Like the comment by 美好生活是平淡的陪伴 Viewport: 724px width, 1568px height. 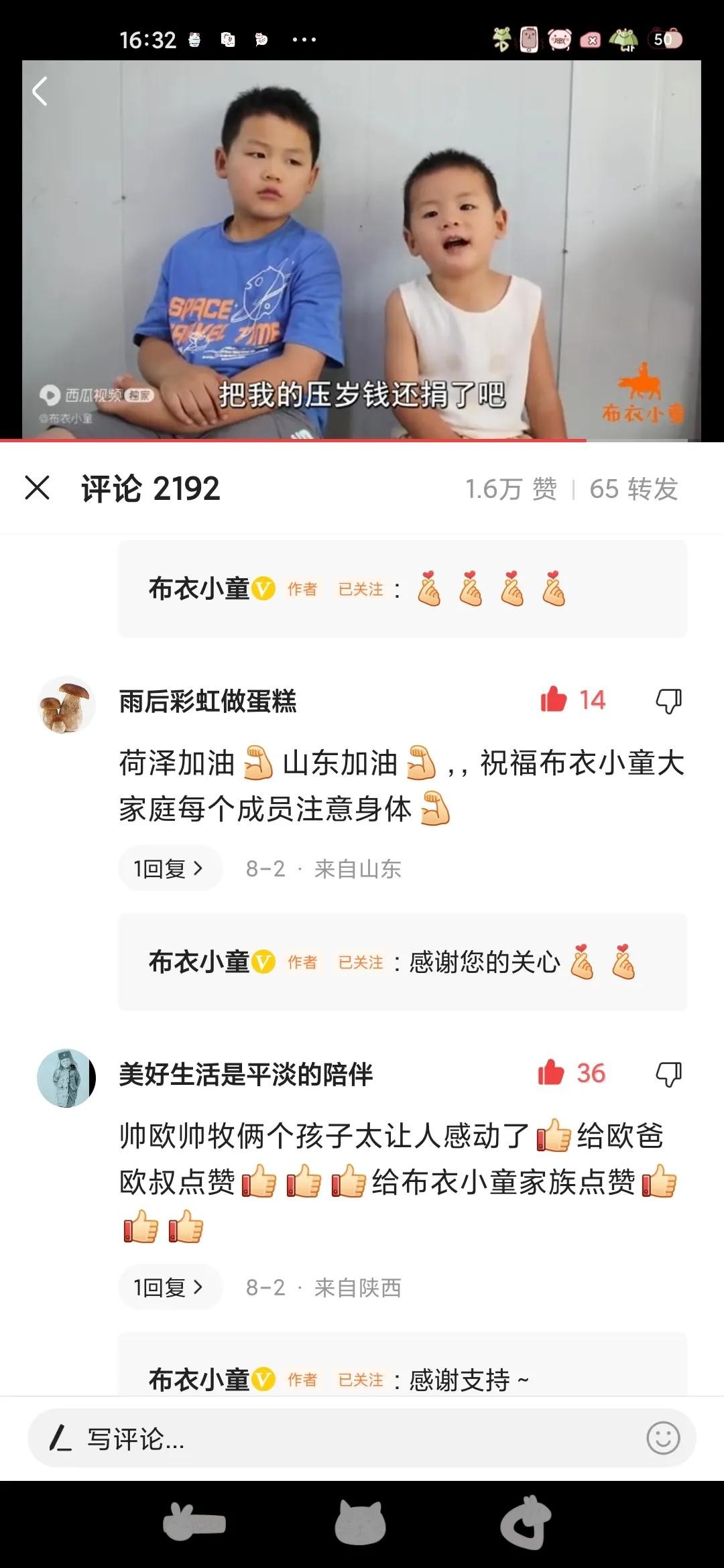click(x=552, y=1073)
